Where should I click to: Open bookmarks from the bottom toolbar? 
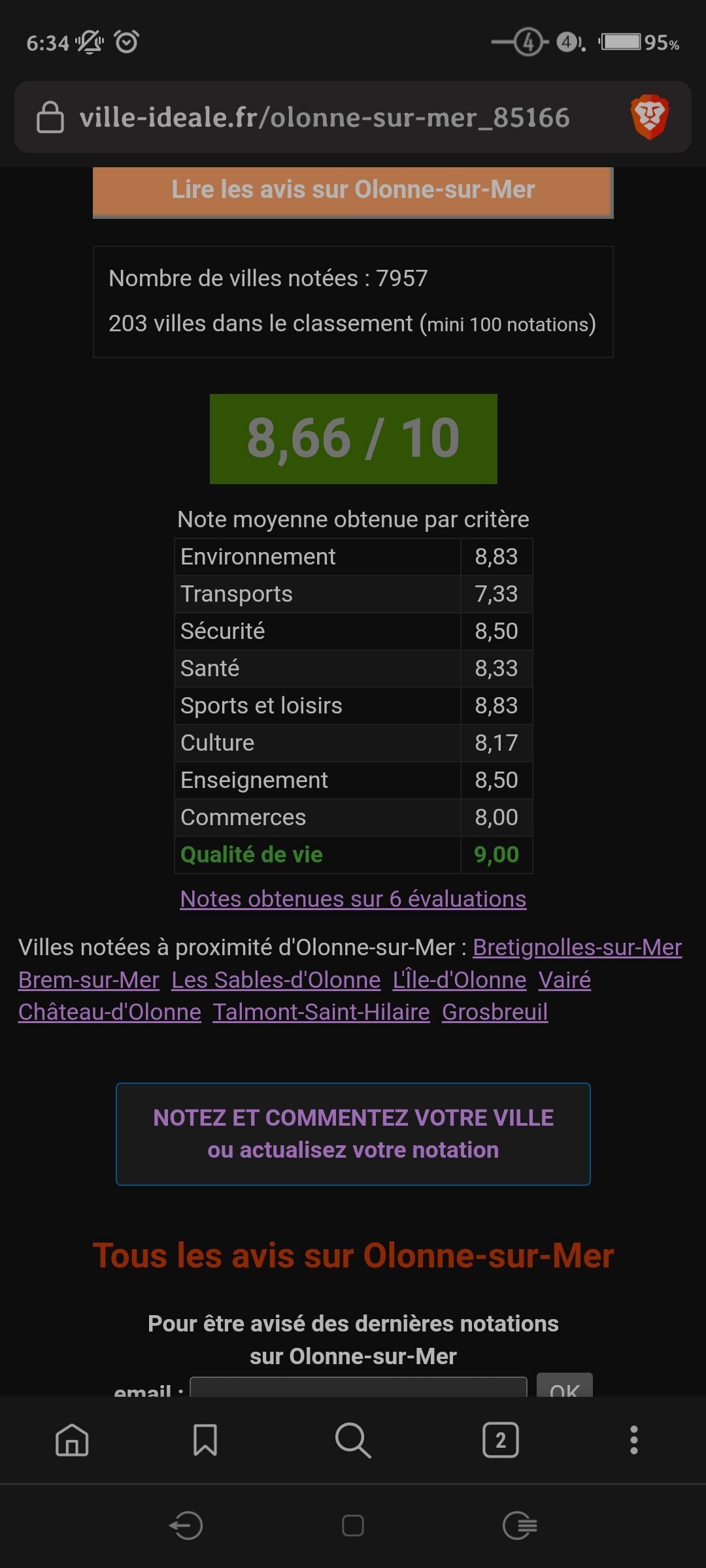[205, 1440]
